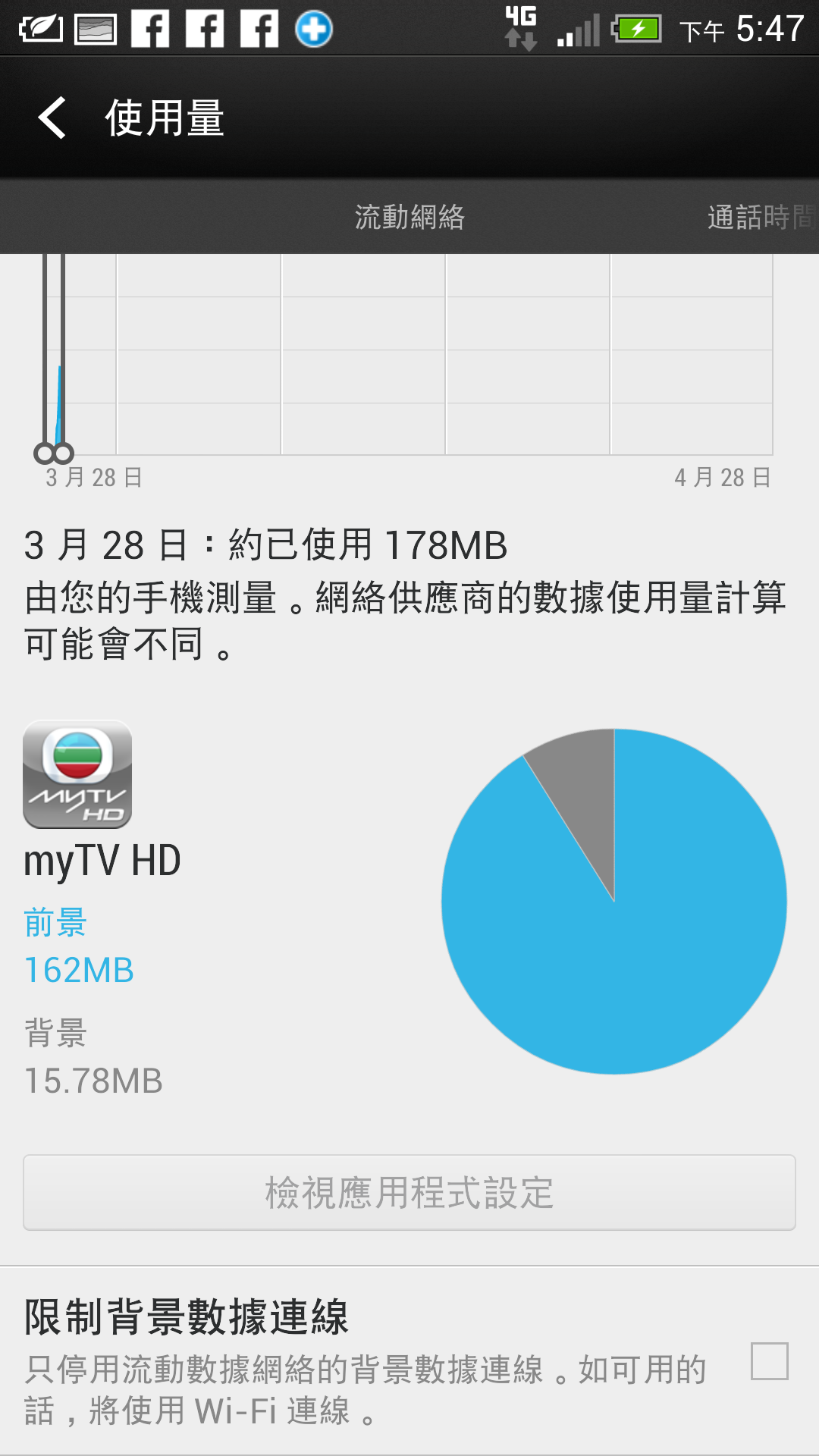Screen dimensions: 819x1456
Task: Enable the 限制背景數據連線 checkbox
Action: coord(769,1361)
